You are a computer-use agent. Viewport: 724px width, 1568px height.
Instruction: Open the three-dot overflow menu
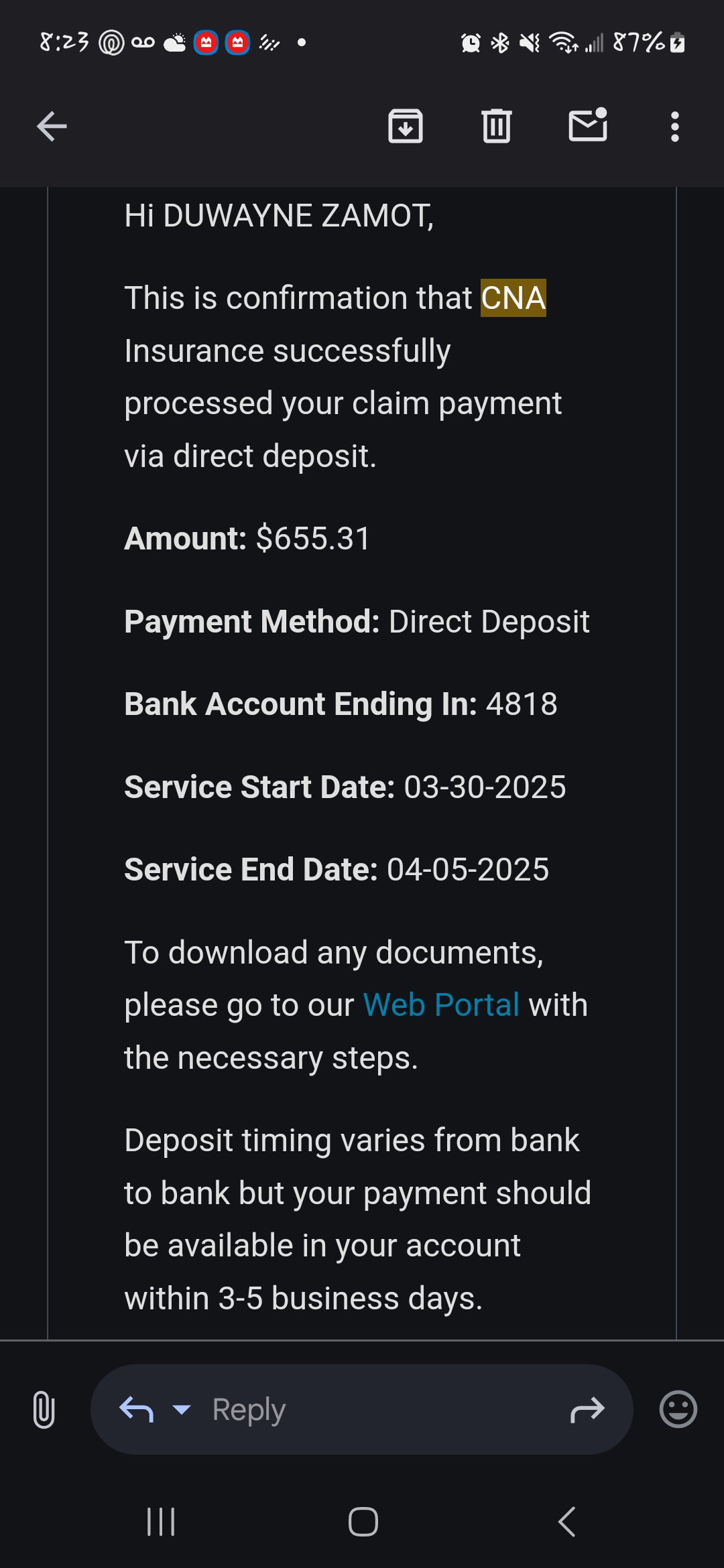[x=675, y=127]
